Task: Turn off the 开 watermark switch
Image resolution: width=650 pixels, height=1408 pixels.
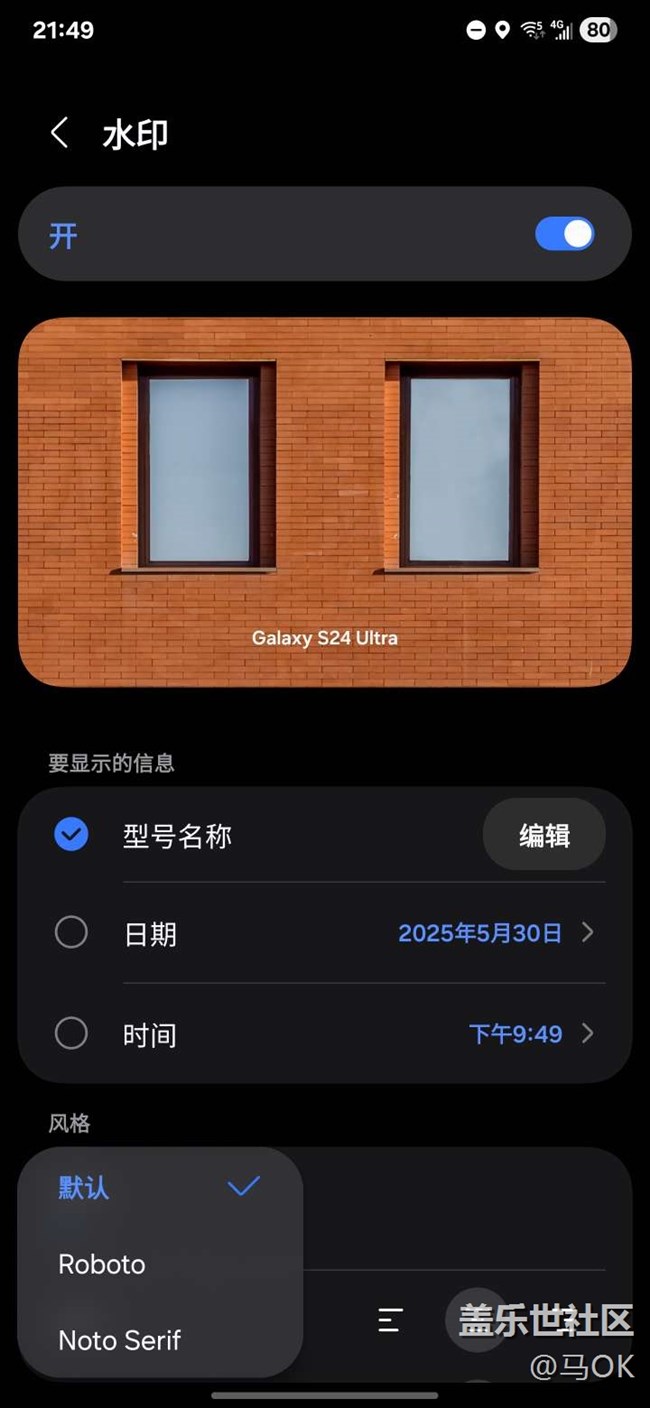Action: click(565, 235)
